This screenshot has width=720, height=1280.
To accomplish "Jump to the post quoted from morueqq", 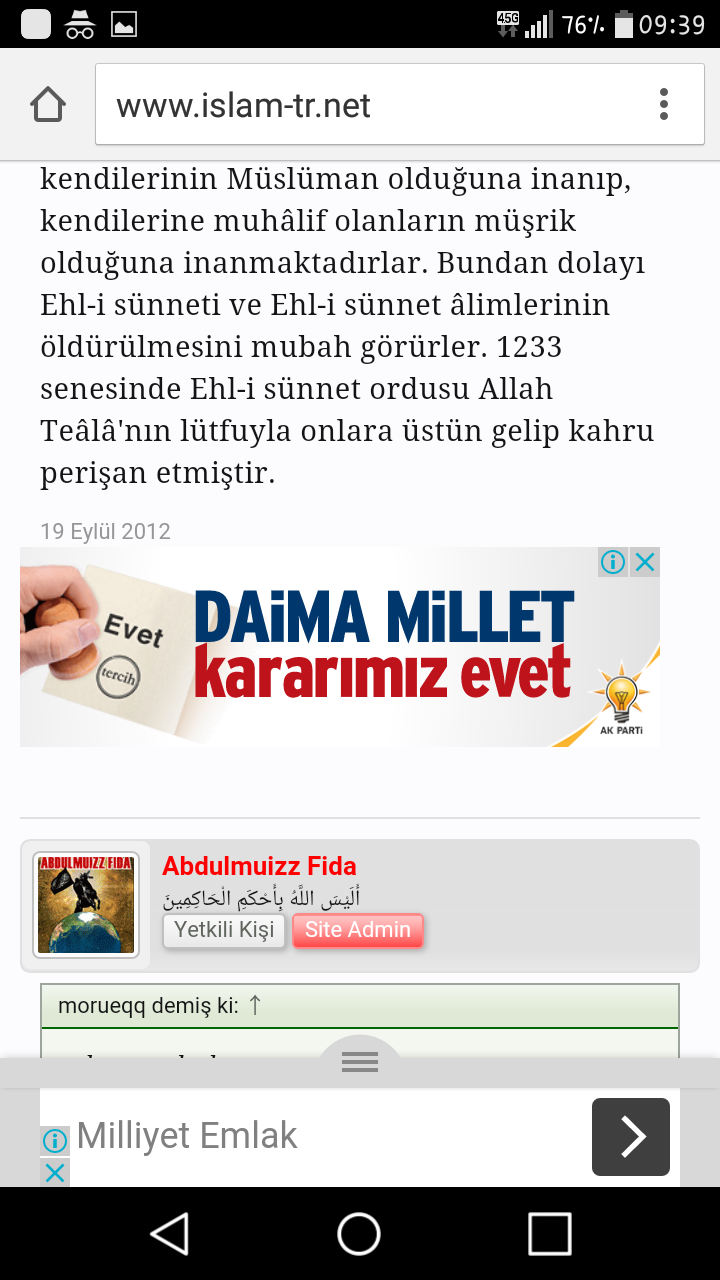I will tap(255, 1006).
